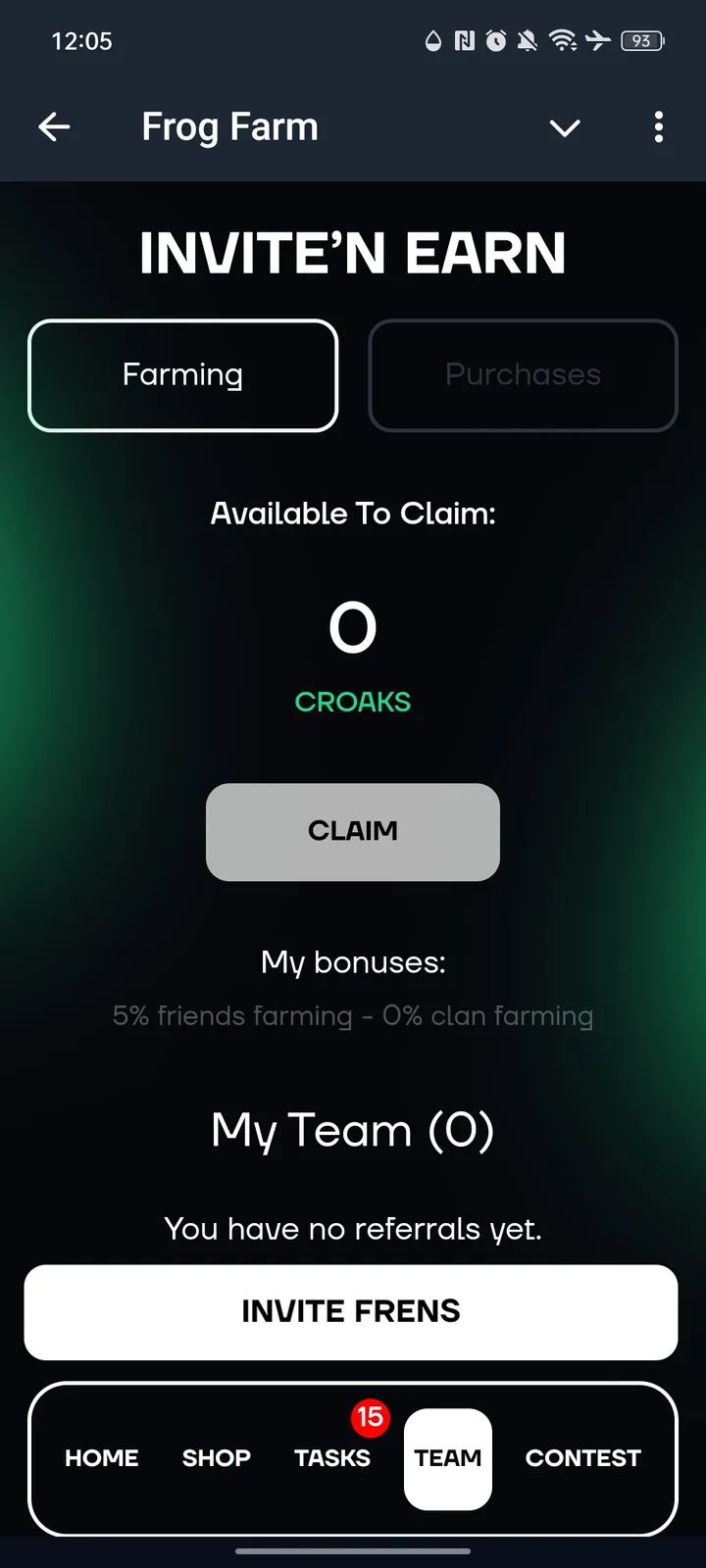This screenshot has height=1568, width=706.
Task: Expand the chevron next to Frog Farm
Action: [565, 127]
